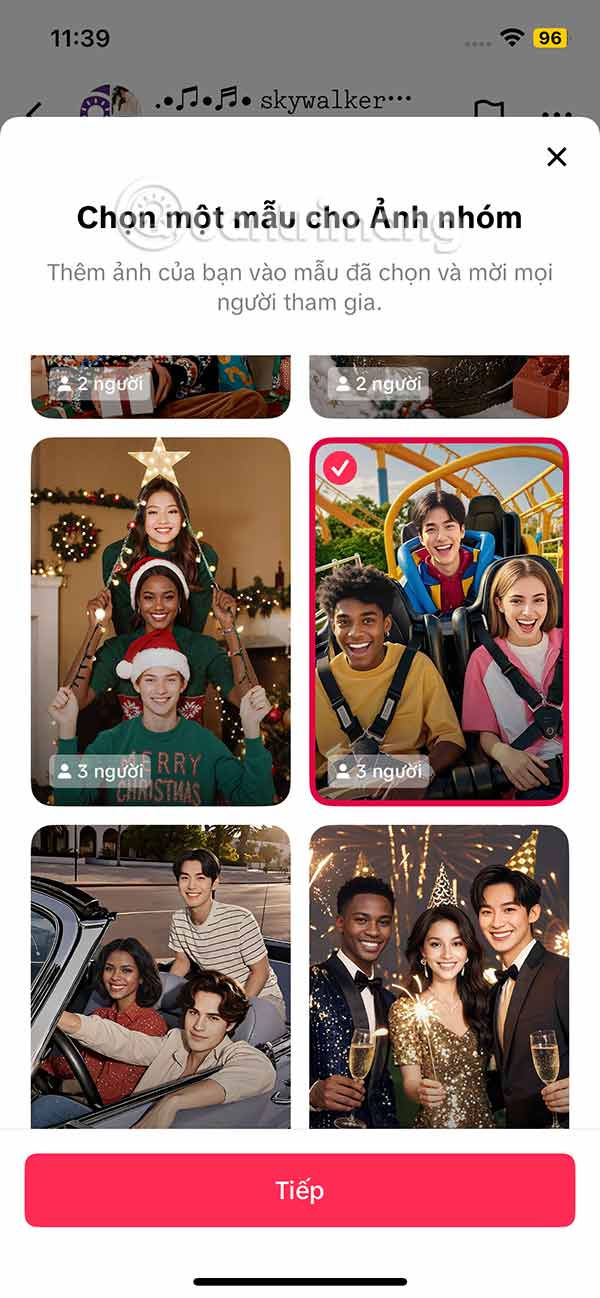Choose the convertible car template
Image resolution: width=600 pixels, height=1298 pixels.
point(161,975)
